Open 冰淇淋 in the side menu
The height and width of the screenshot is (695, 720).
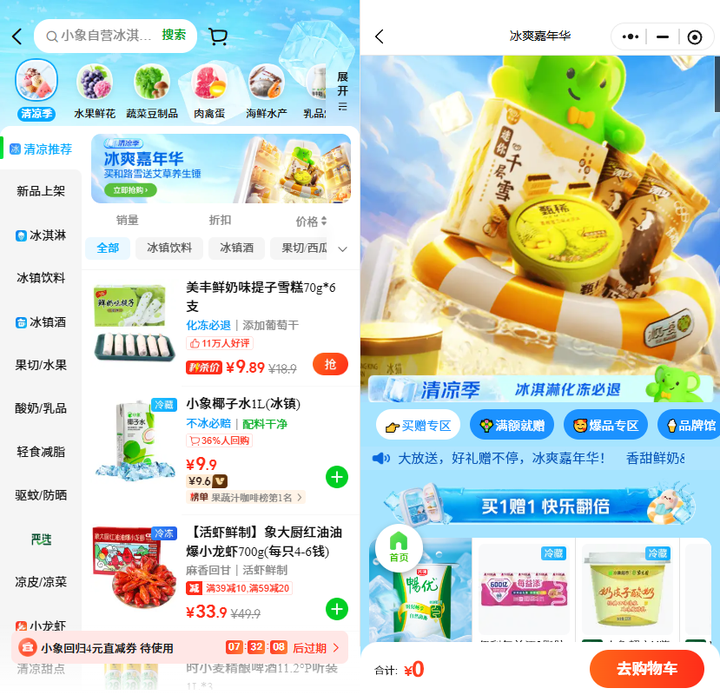pos(41,235)
